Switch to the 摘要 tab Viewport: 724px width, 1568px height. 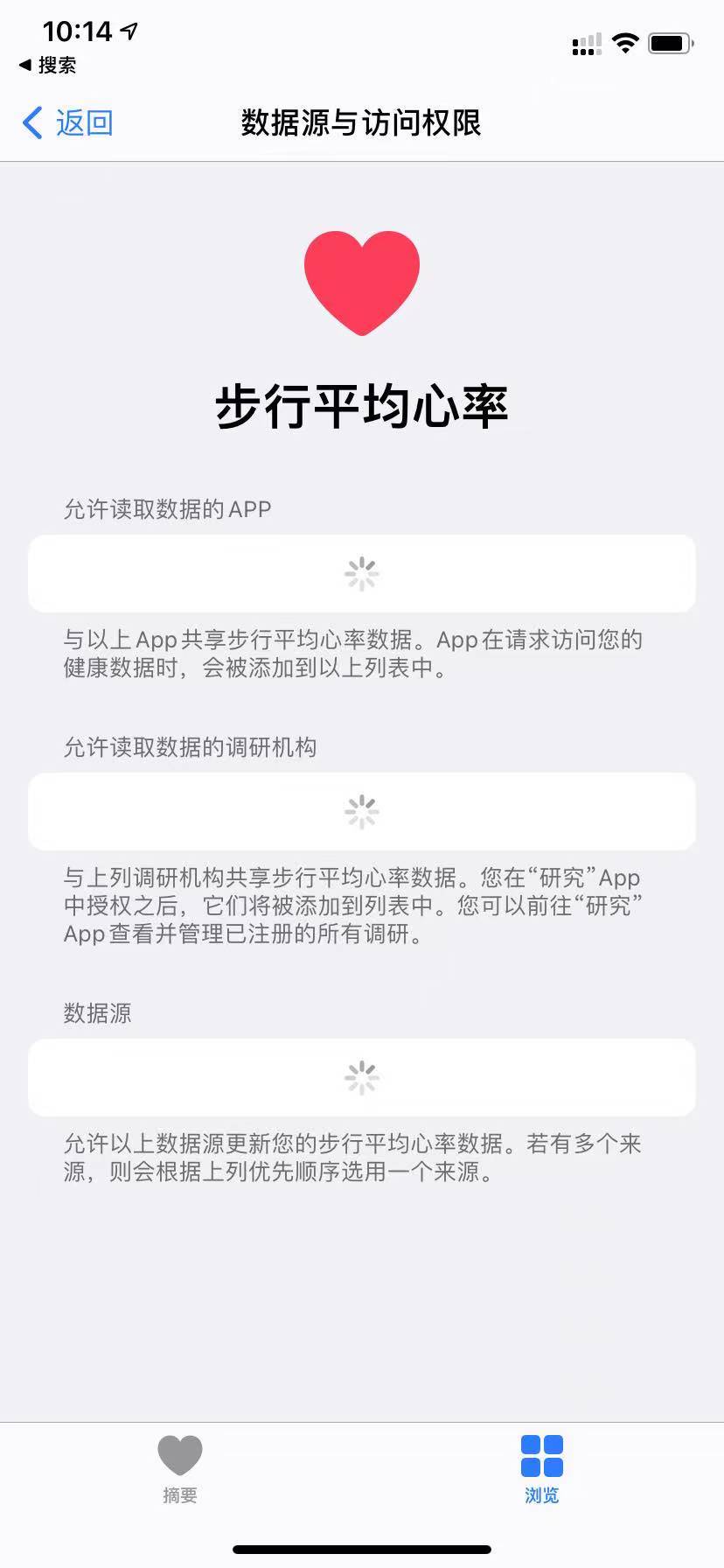tap(180, 1469)
